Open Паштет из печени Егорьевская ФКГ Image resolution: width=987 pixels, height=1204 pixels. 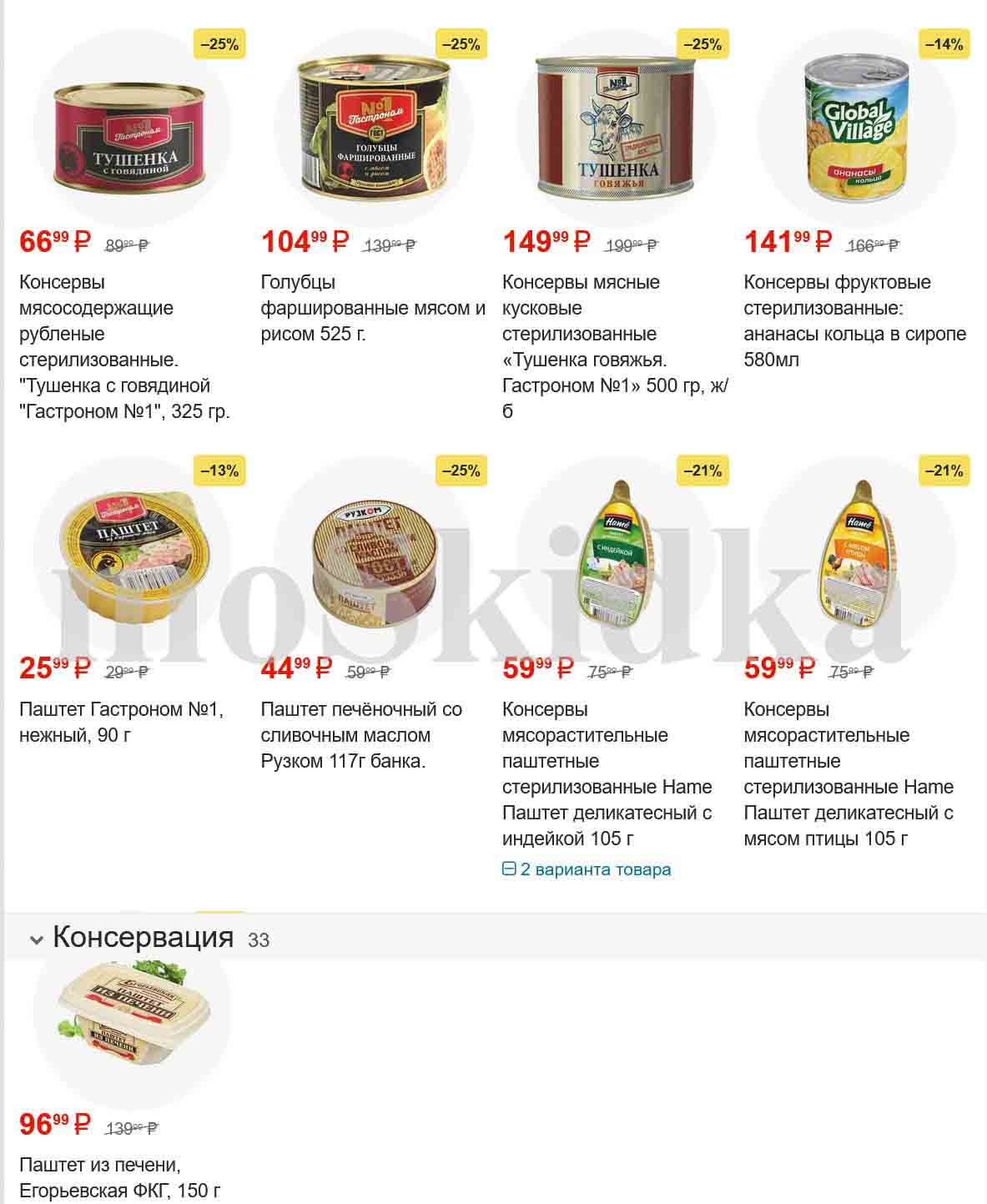(x=119, y=1176)
